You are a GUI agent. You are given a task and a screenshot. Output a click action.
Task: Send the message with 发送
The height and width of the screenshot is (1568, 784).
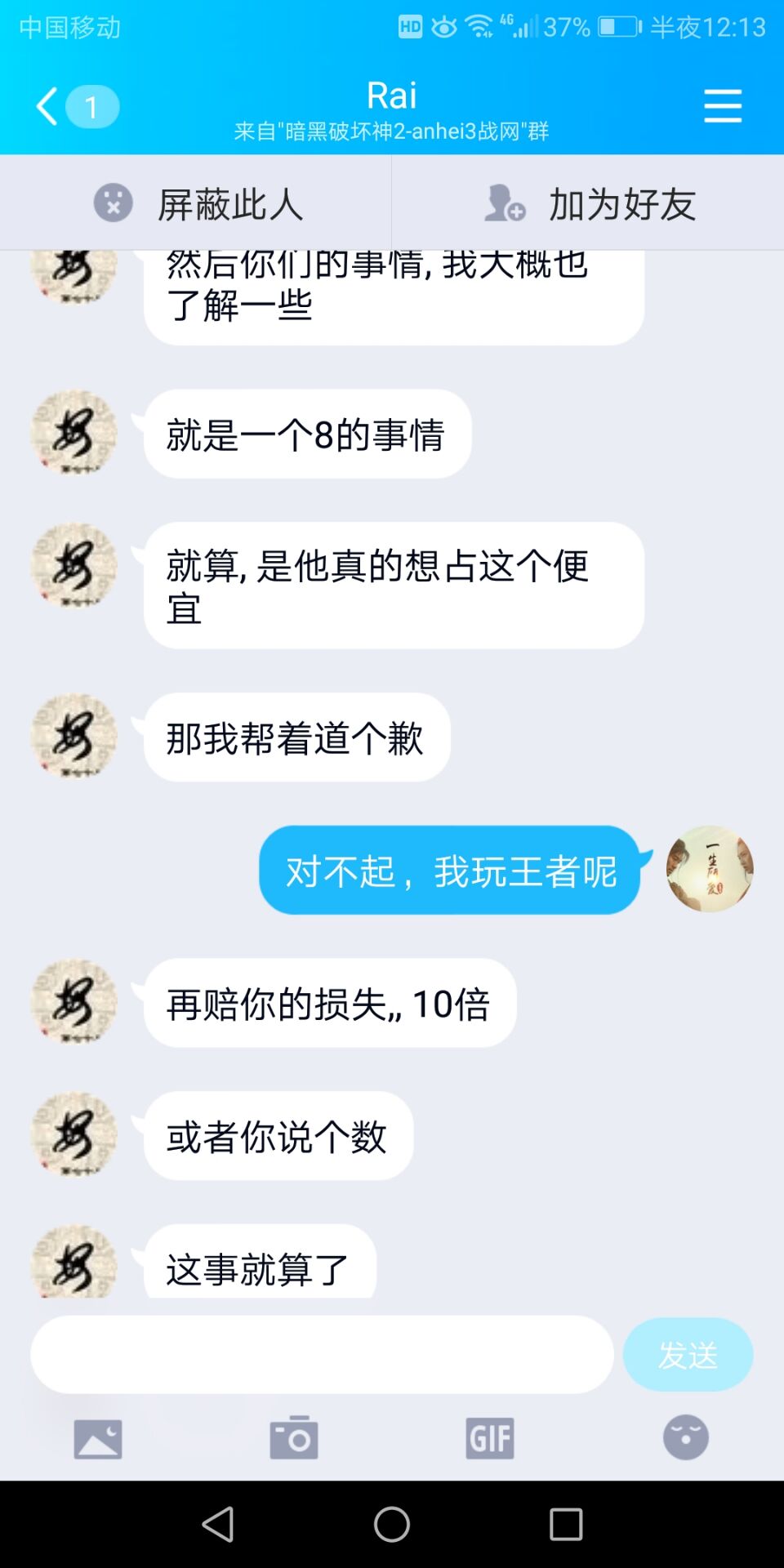point(688,1354)
